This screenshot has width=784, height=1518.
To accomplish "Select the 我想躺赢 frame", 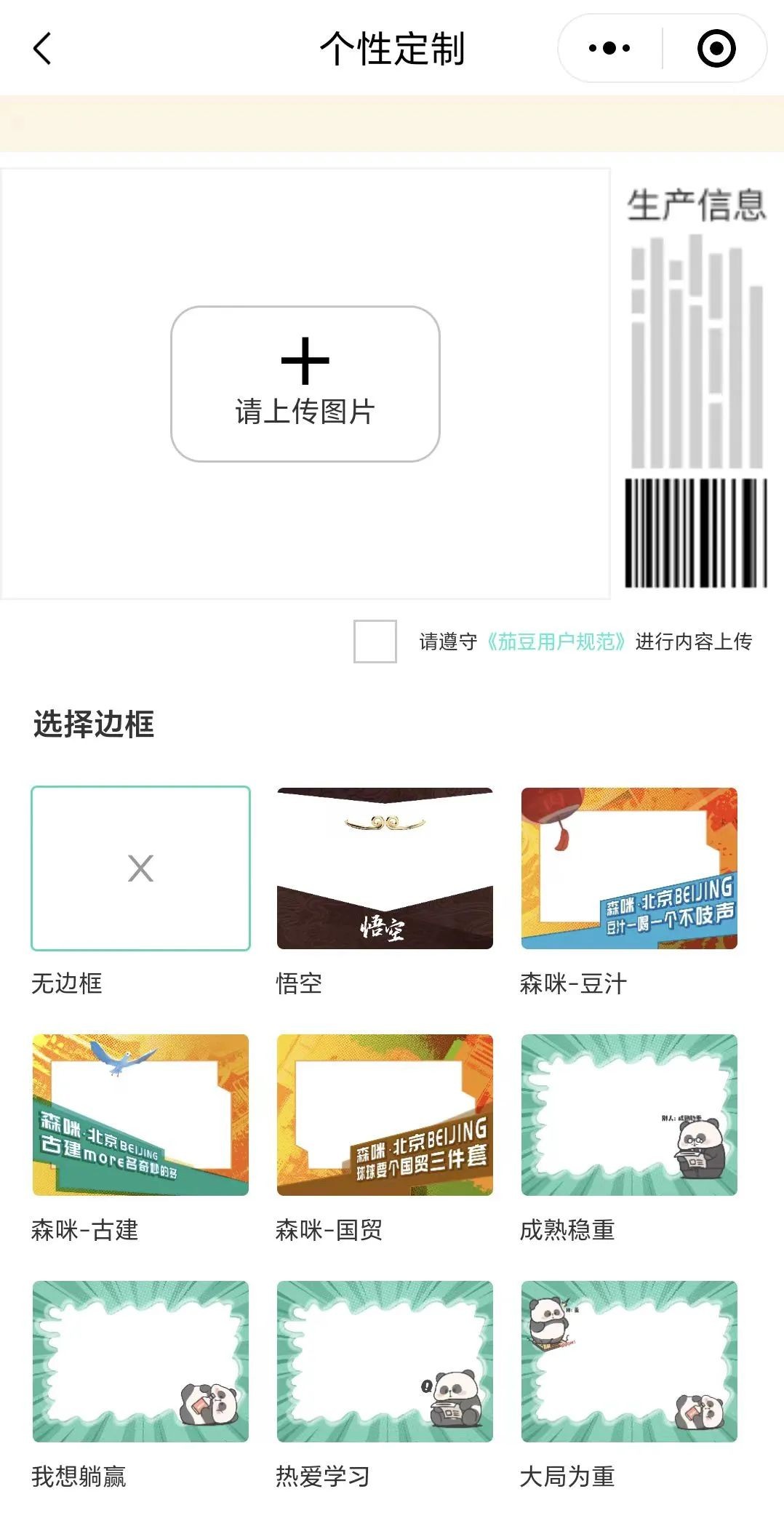I will (140, 1361).
